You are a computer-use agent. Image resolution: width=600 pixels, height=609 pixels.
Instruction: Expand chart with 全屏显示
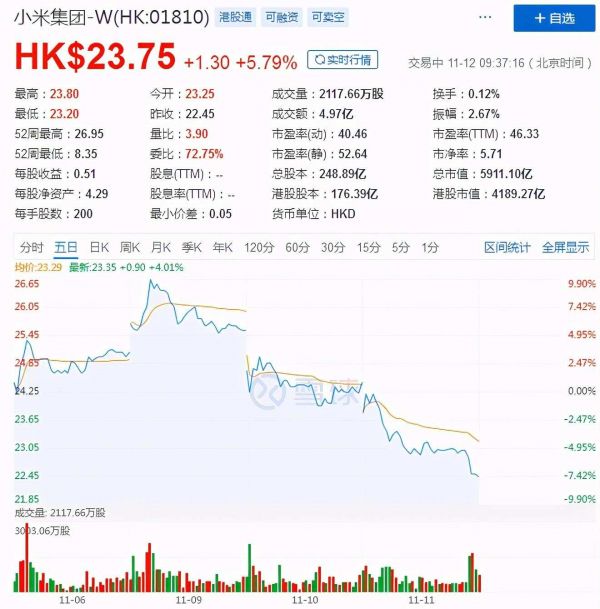click(x=565, y=247)
